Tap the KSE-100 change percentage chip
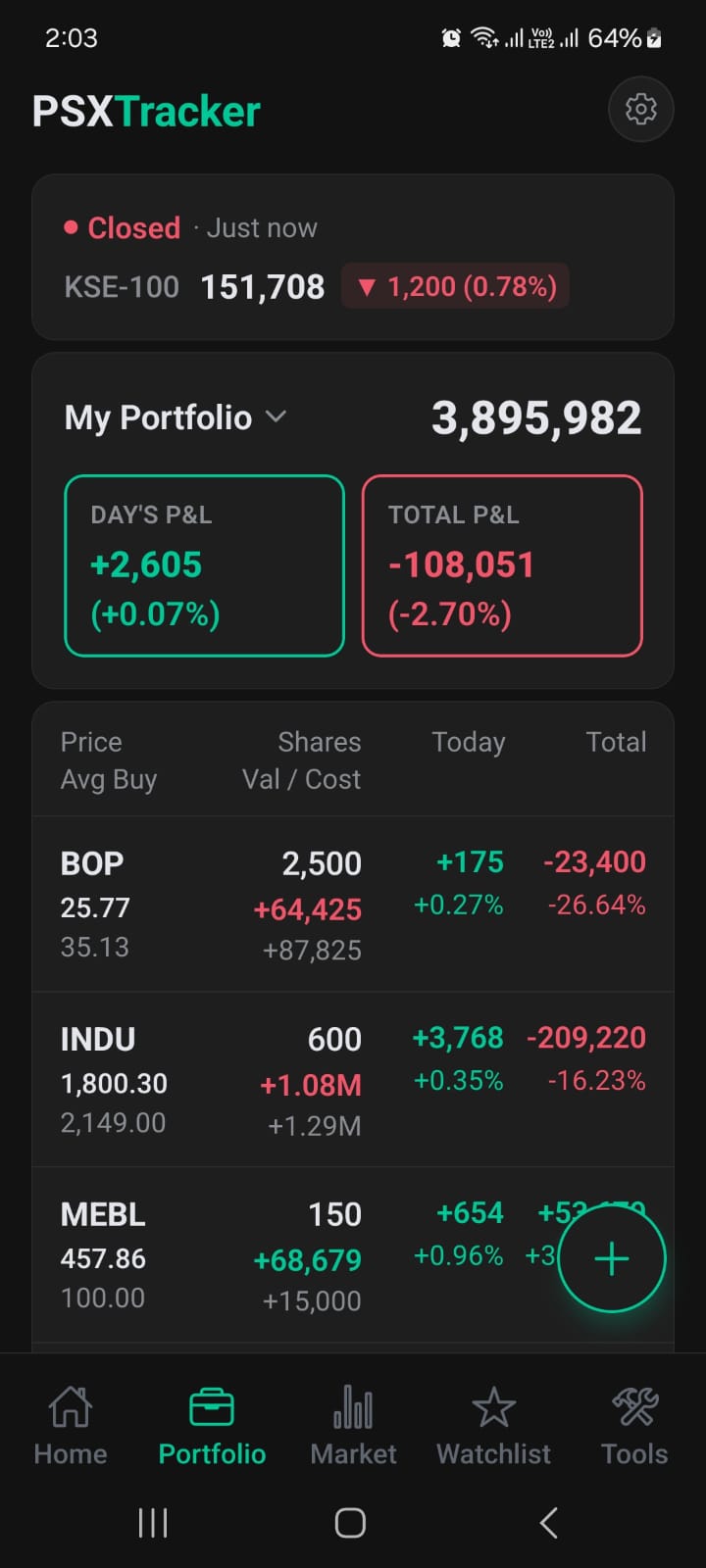 tap(454, 286)
